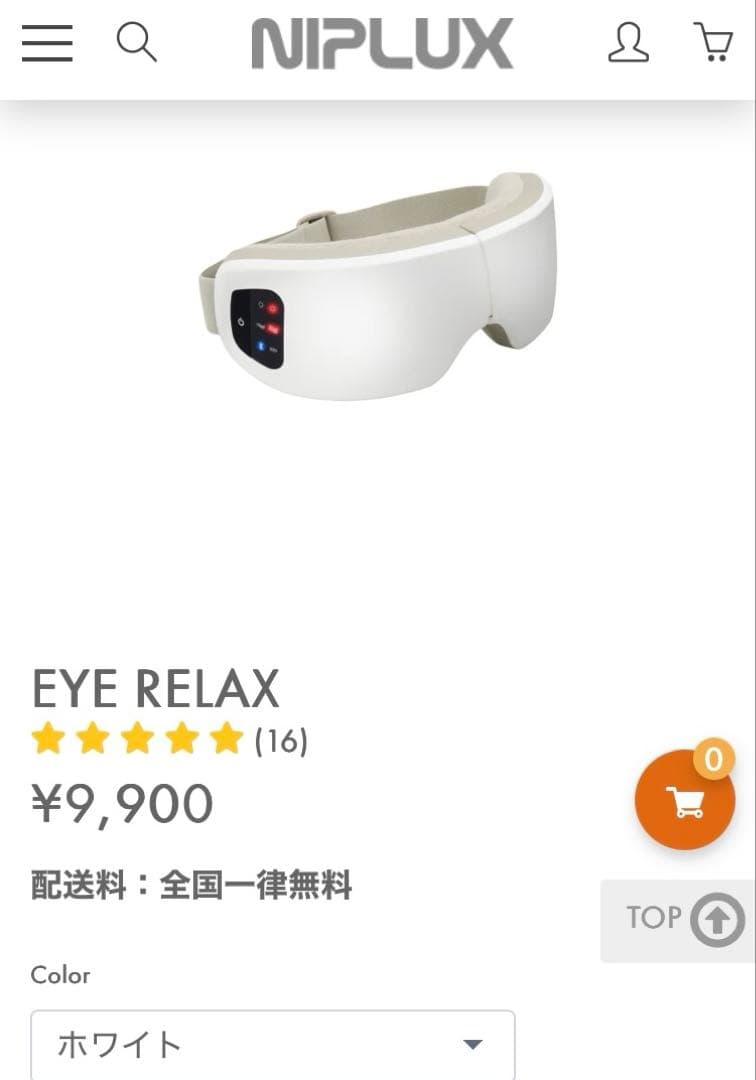Click the orange floating cart icon
Image resolution: width=756 pixels, height=1080 pixels.
click(x=685, y=800)
